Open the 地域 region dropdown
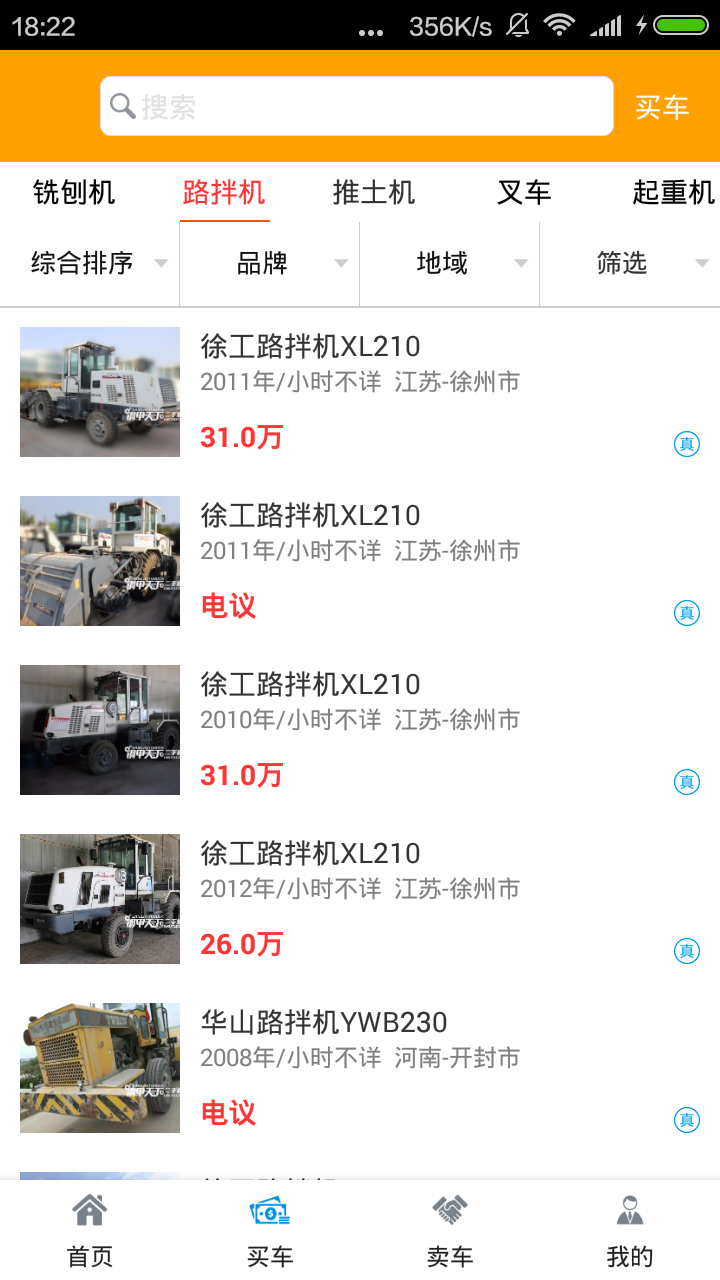This screenshot has height=1280, width=720. click(450, 264)
